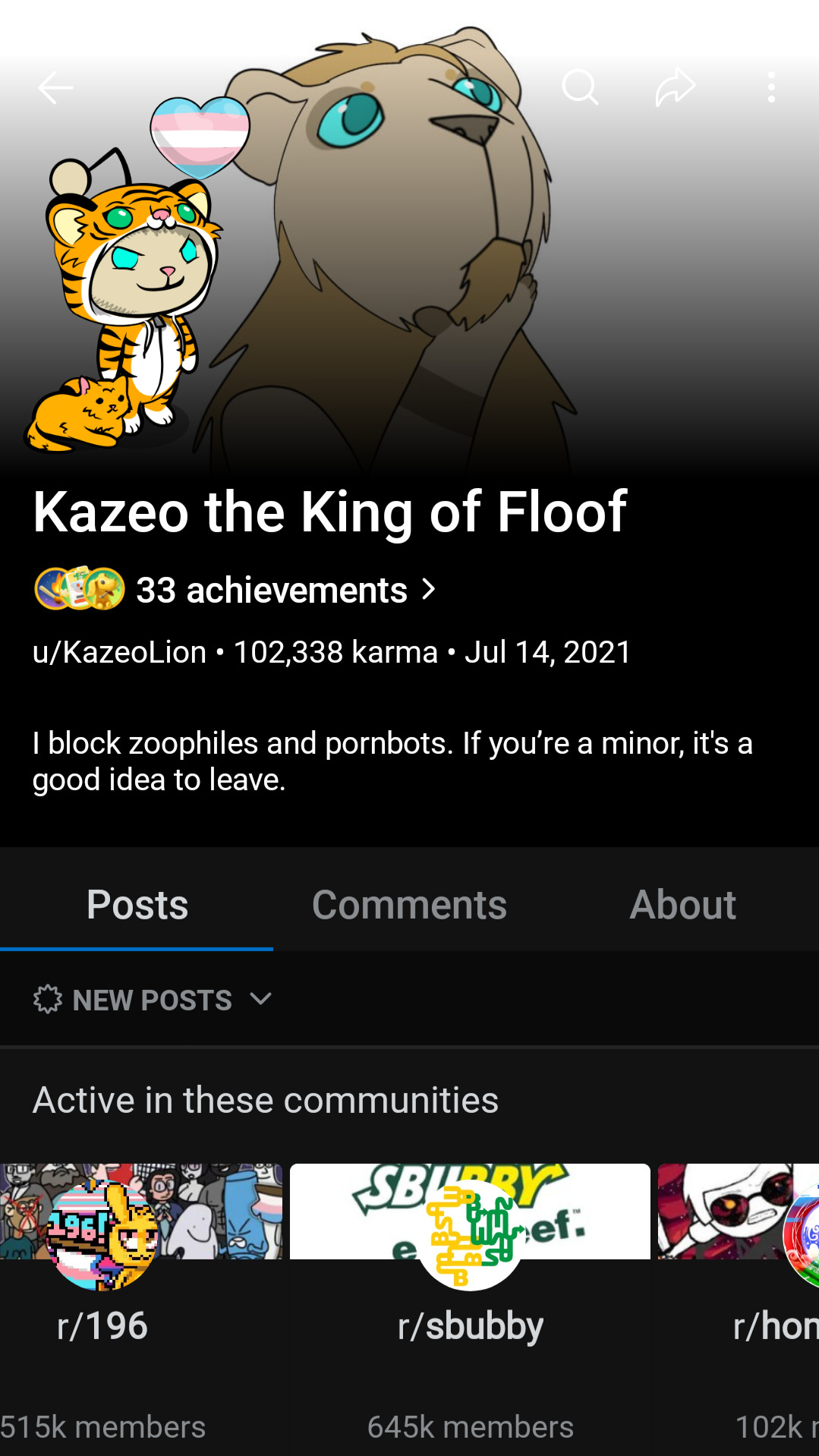Switch to the Comments tab
Viewport: 819px width, 1456px height.
pyautogui.click(x=409, y=904)
